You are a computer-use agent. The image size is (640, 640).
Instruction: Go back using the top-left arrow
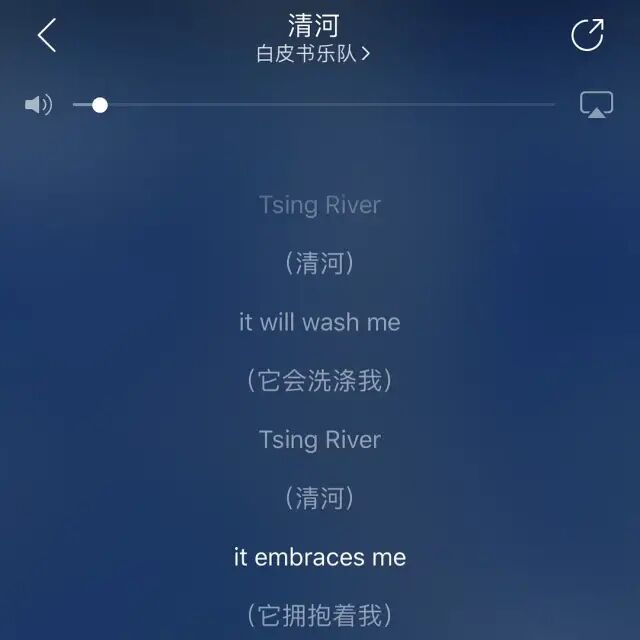click(47, 35)
